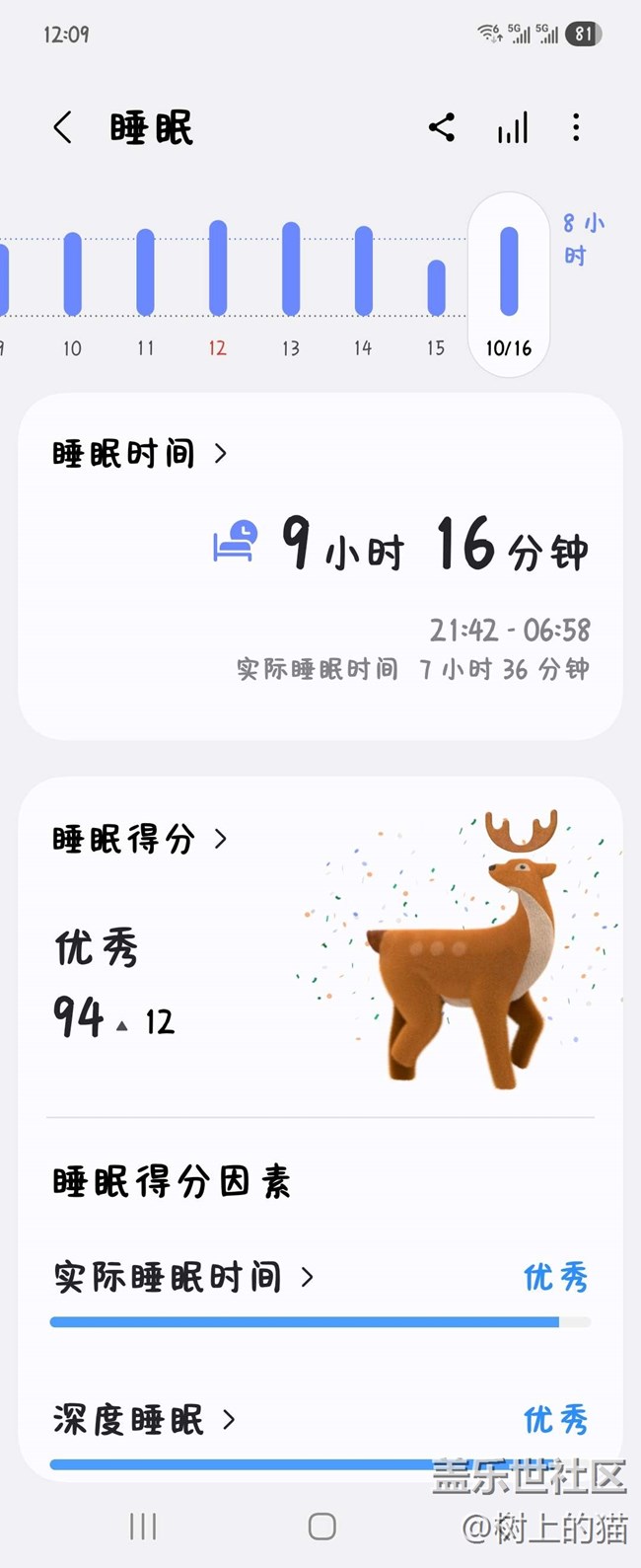Open the recent apps button
641x1568 pixels.
143,1527
